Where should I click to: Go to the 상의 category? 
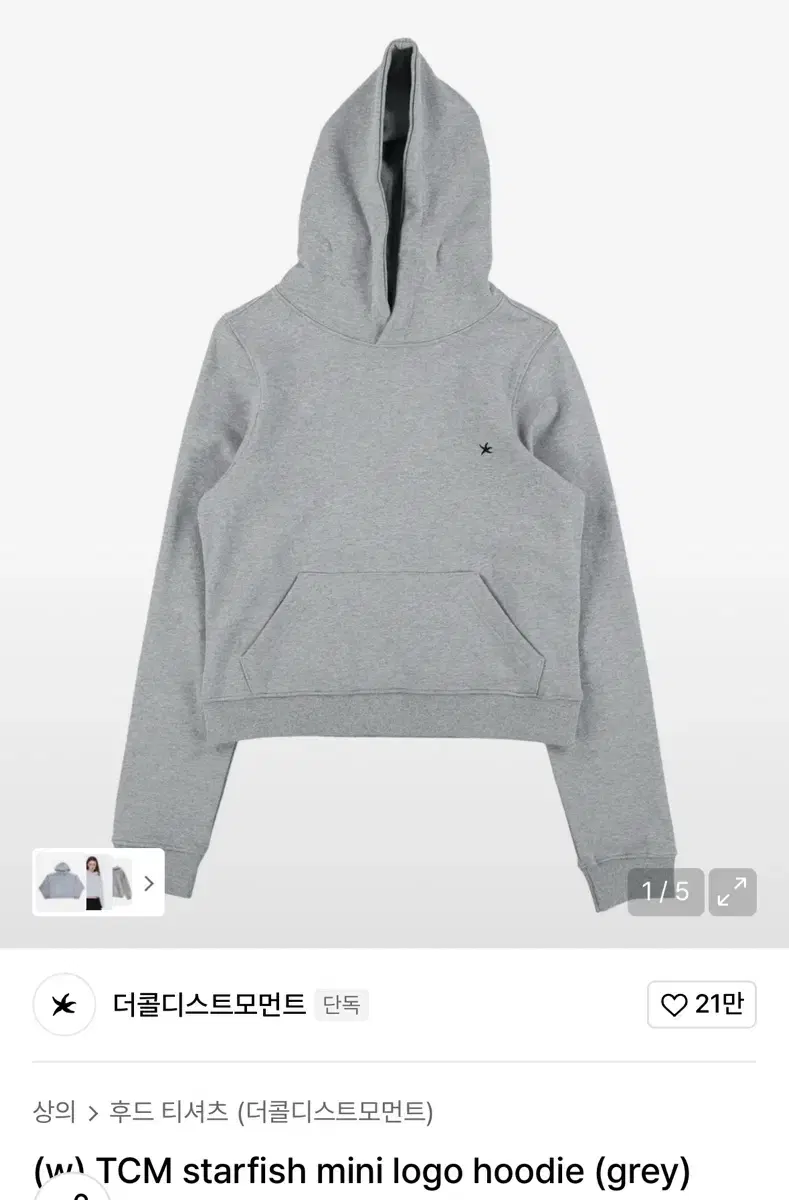(54, 1111)
